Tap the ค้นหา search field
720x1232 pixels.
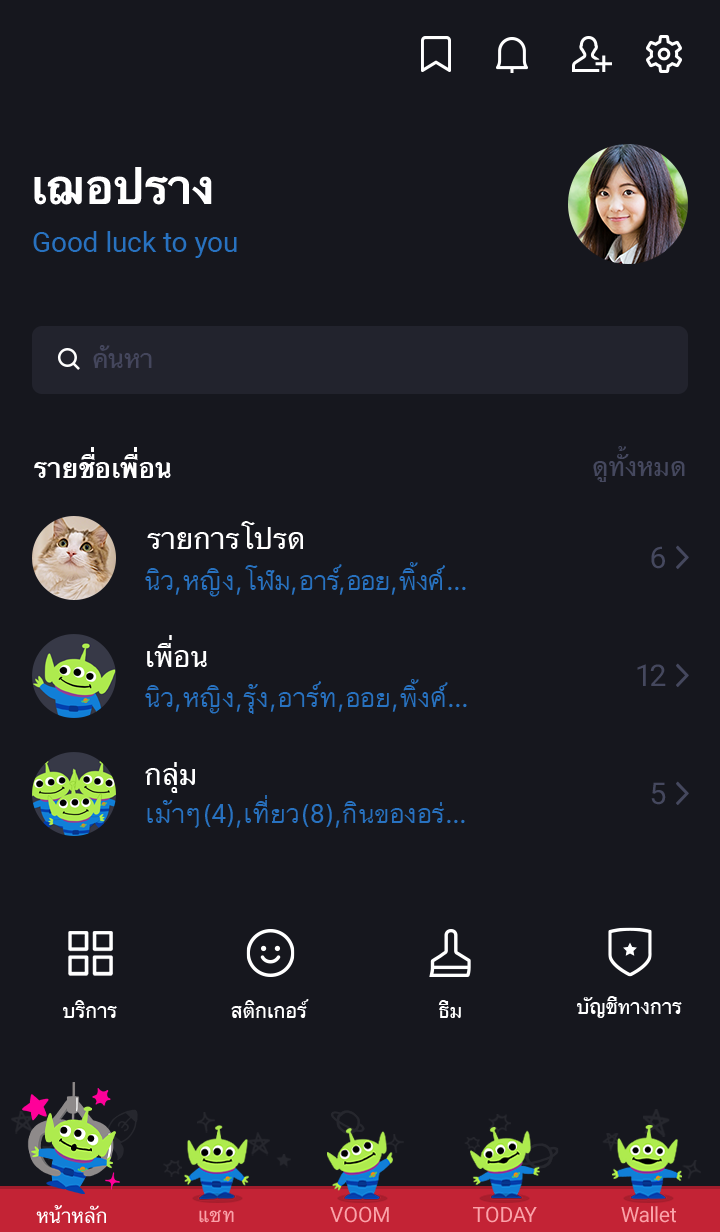[360, 360]
